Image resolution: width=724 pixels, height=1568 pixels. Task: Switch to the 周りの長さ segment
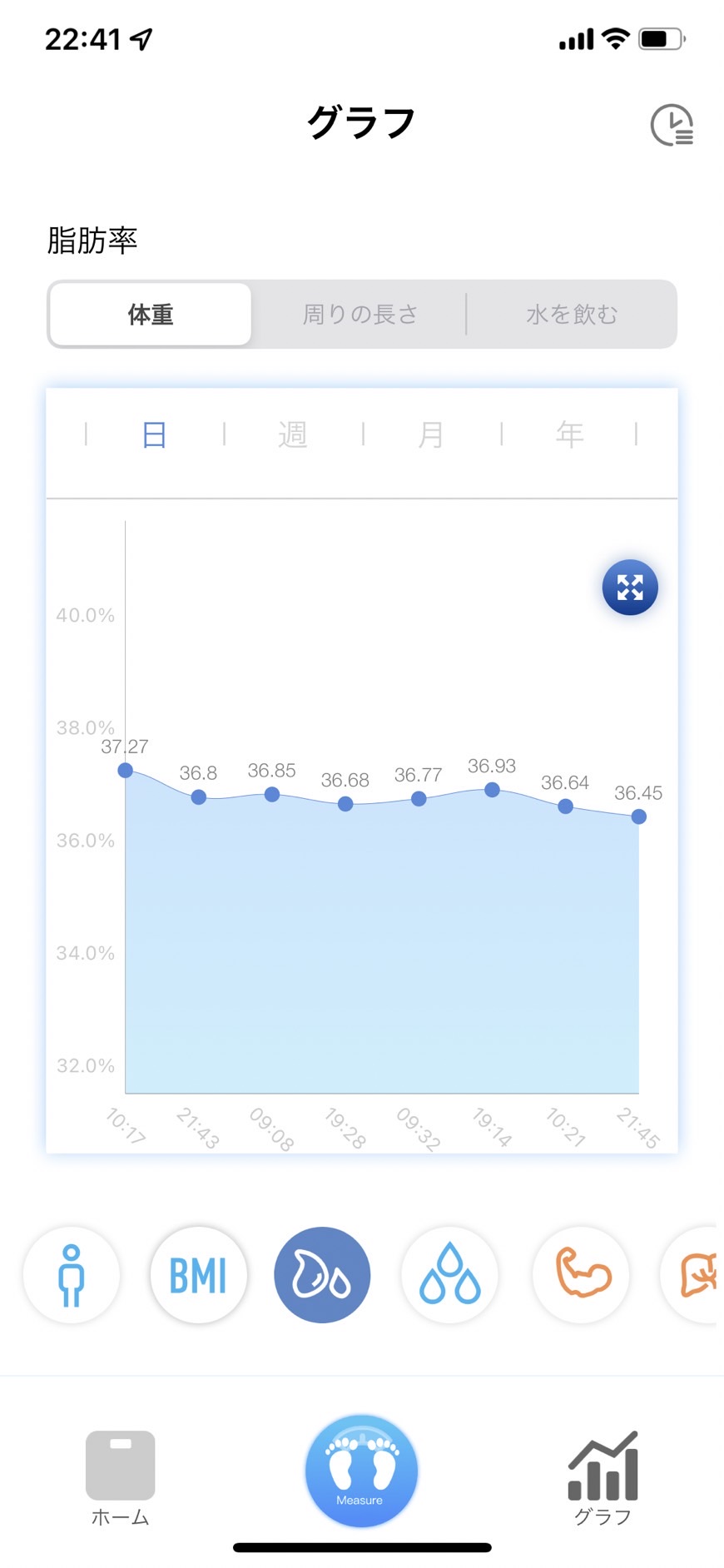click(x=360, y=315)
